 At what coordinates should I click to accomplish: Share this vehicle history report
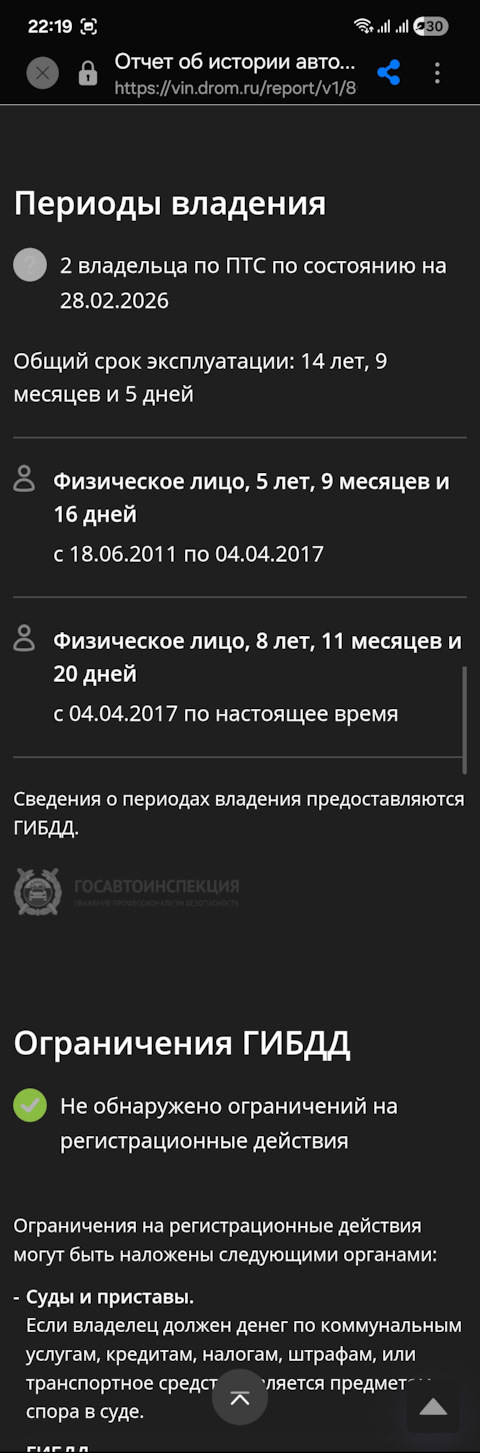389,73
